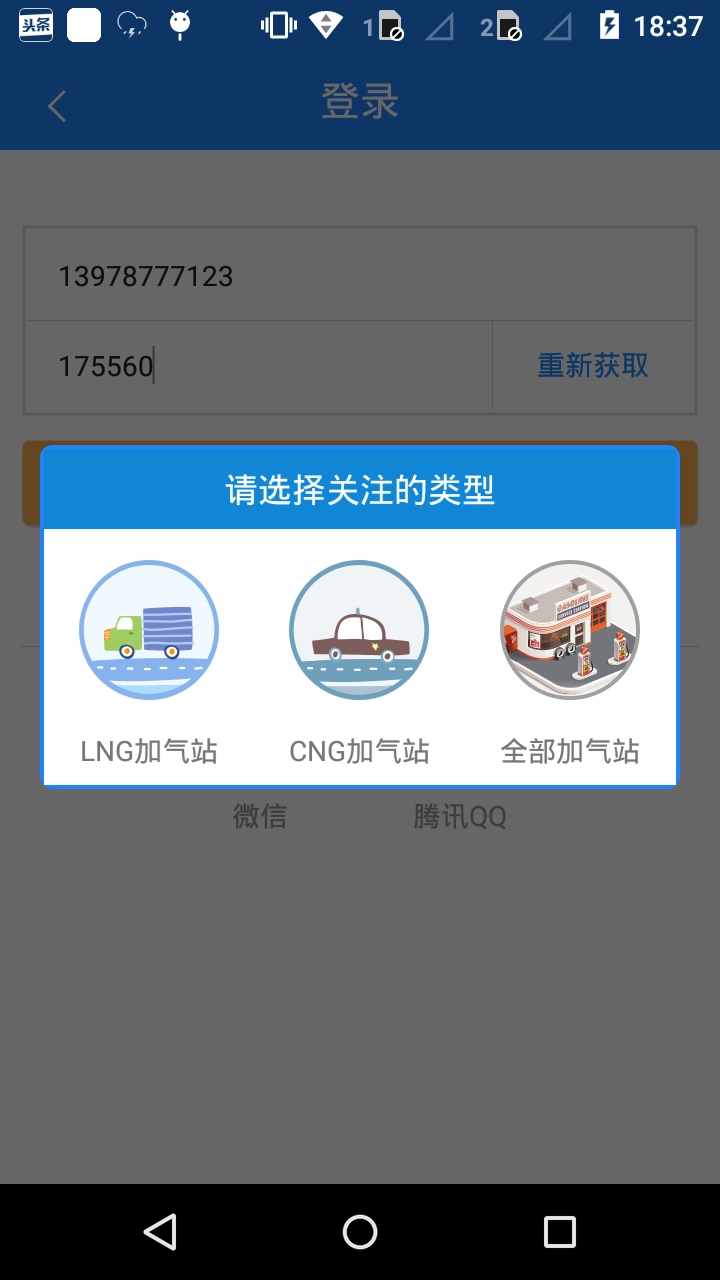
Task: Tap the 腾讯QQ login icon area
Action: [458, 816]
